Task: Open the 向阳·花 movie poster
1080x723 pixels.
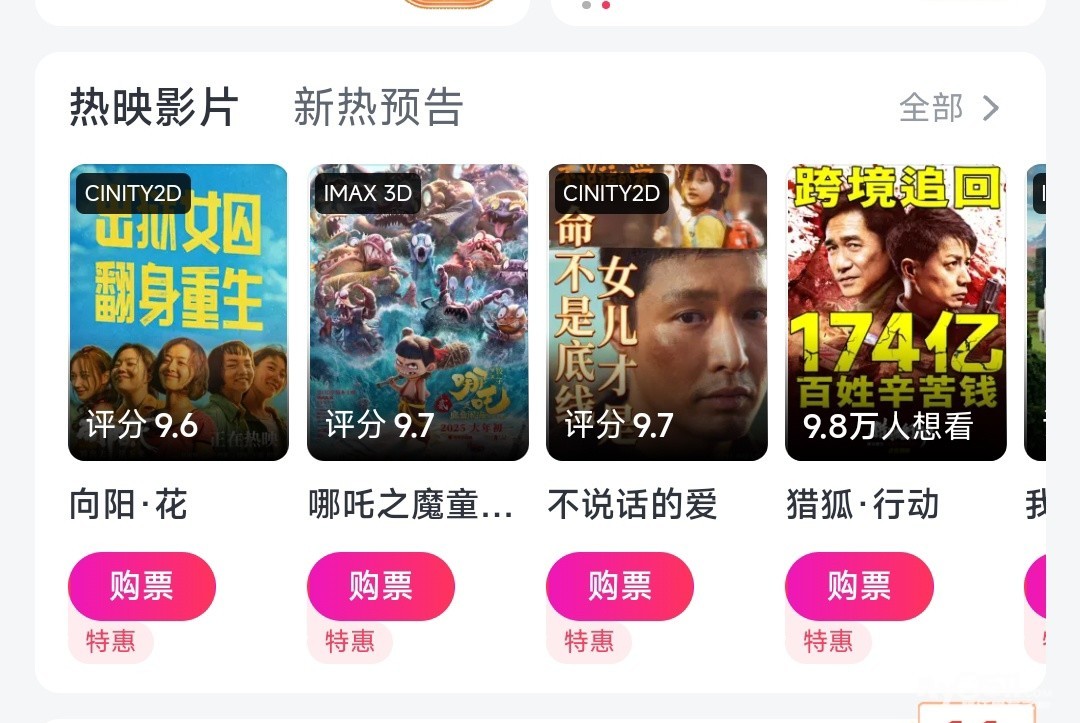Action: (178, 312)
